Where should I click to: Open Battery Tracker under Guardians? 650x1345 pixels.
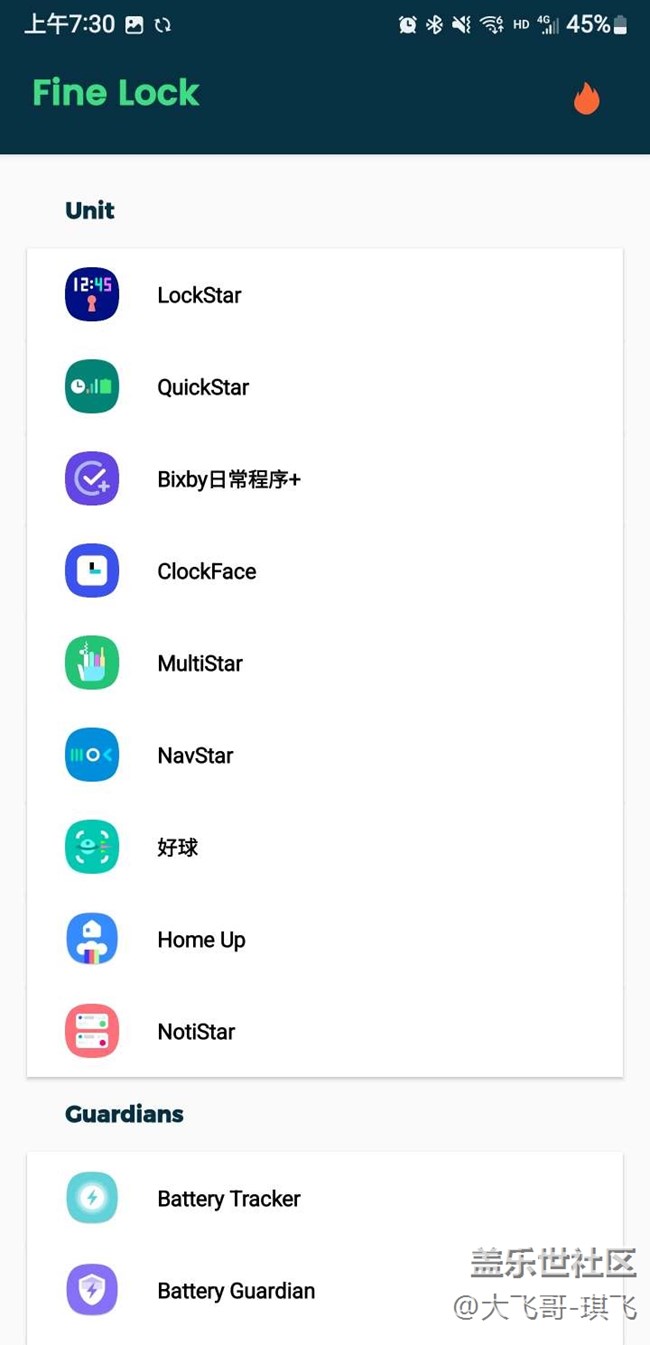pos(325,1198)
